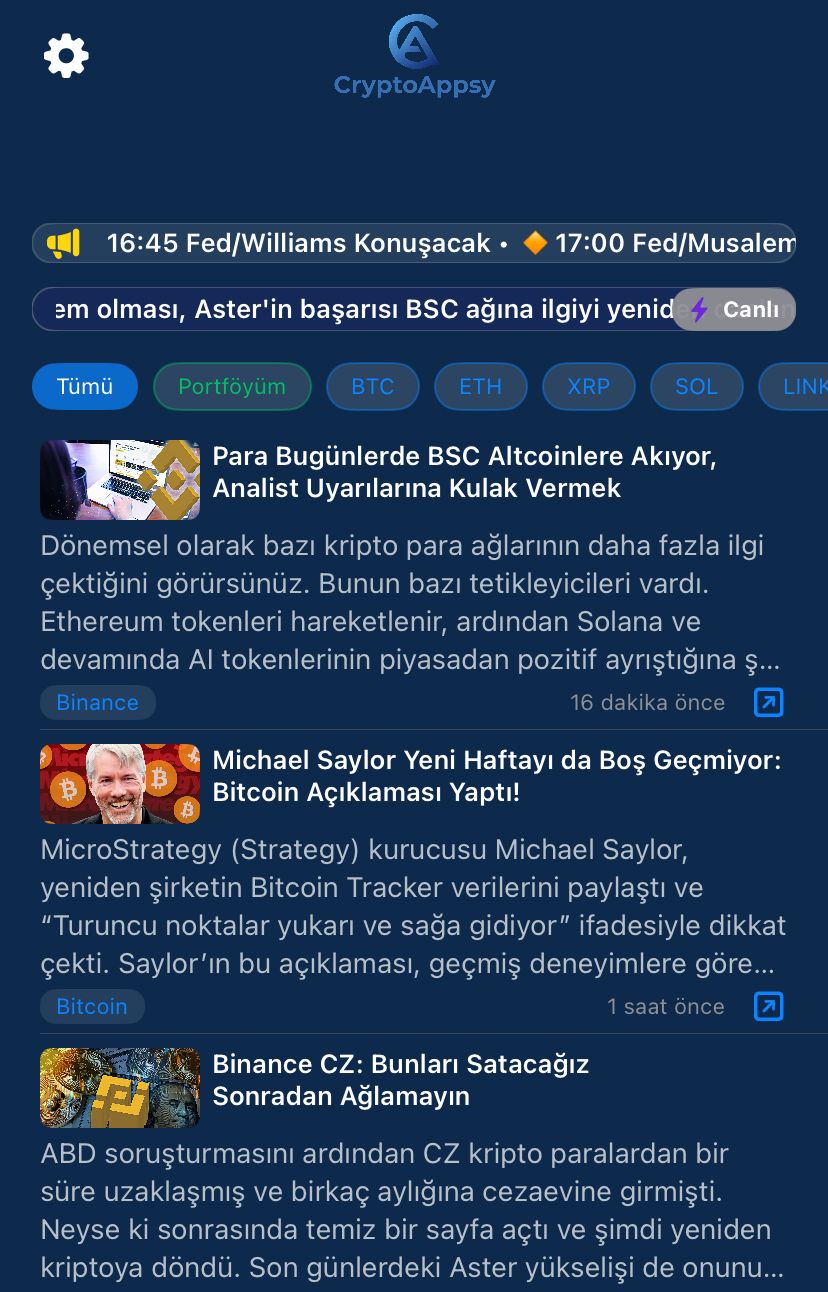Screen dimensions: 828x1292
Task: Open the Fed calendar events ticker
Action: (414, 243)
